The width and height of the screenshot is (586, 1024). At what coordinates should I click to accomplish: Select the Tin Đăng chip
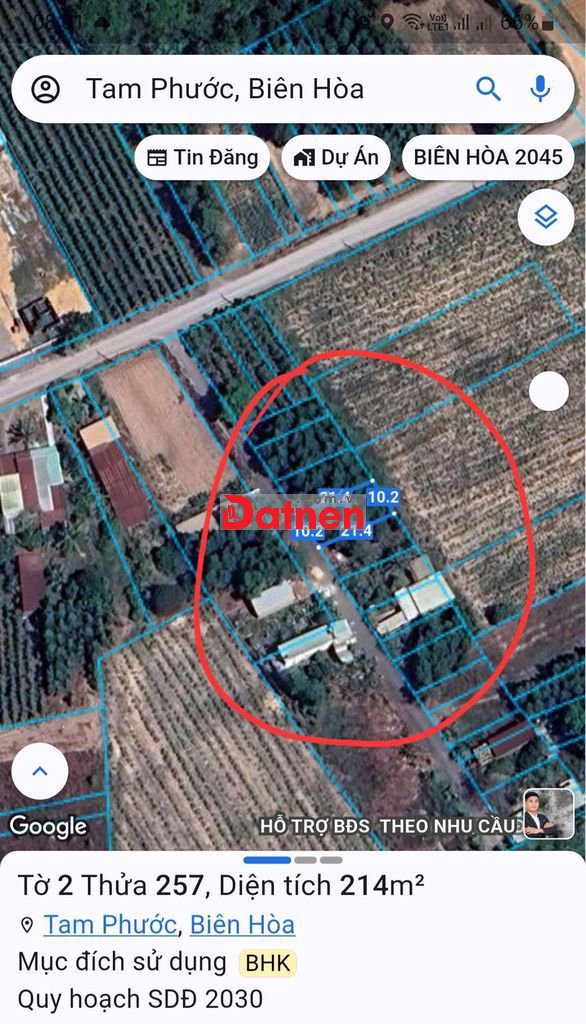[x=203, y=158]
